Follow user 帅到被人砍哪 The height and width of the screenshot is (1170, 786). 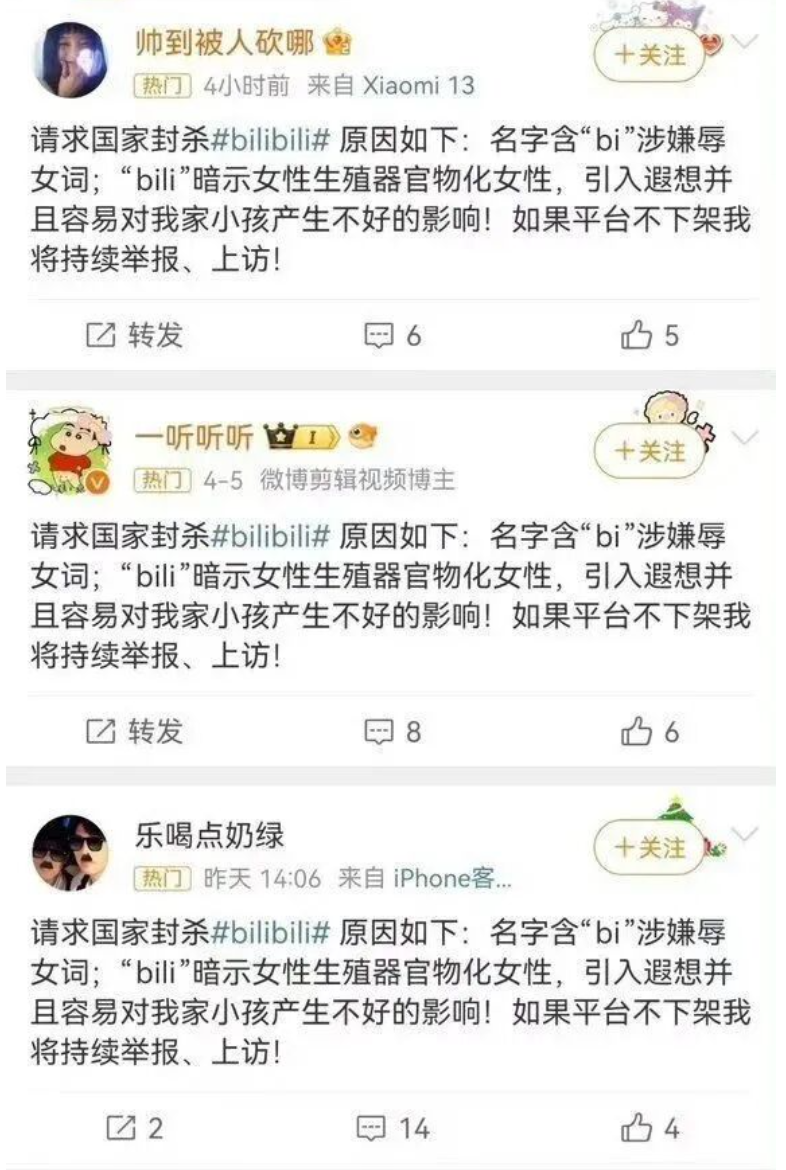[650, 54]
